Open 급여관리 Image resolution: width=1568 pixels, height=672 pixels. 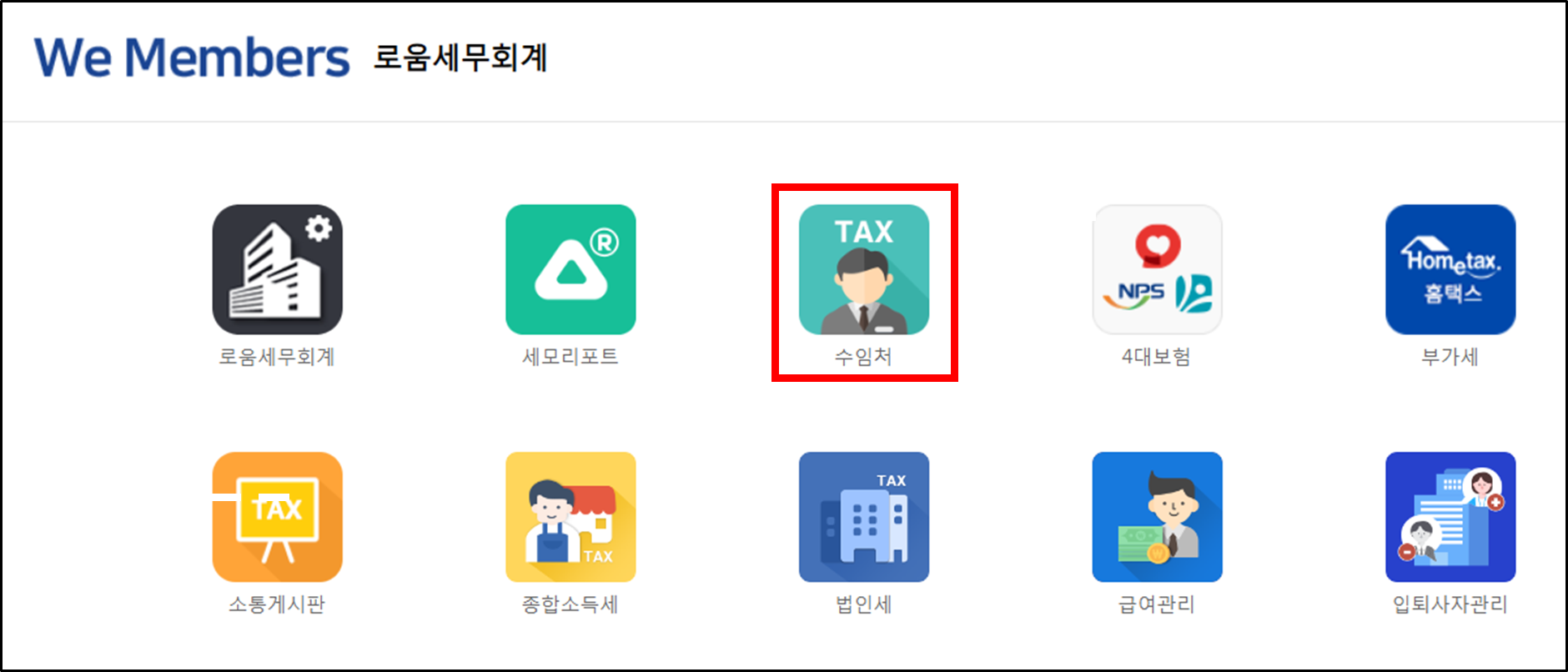[x=1157, y=517]
